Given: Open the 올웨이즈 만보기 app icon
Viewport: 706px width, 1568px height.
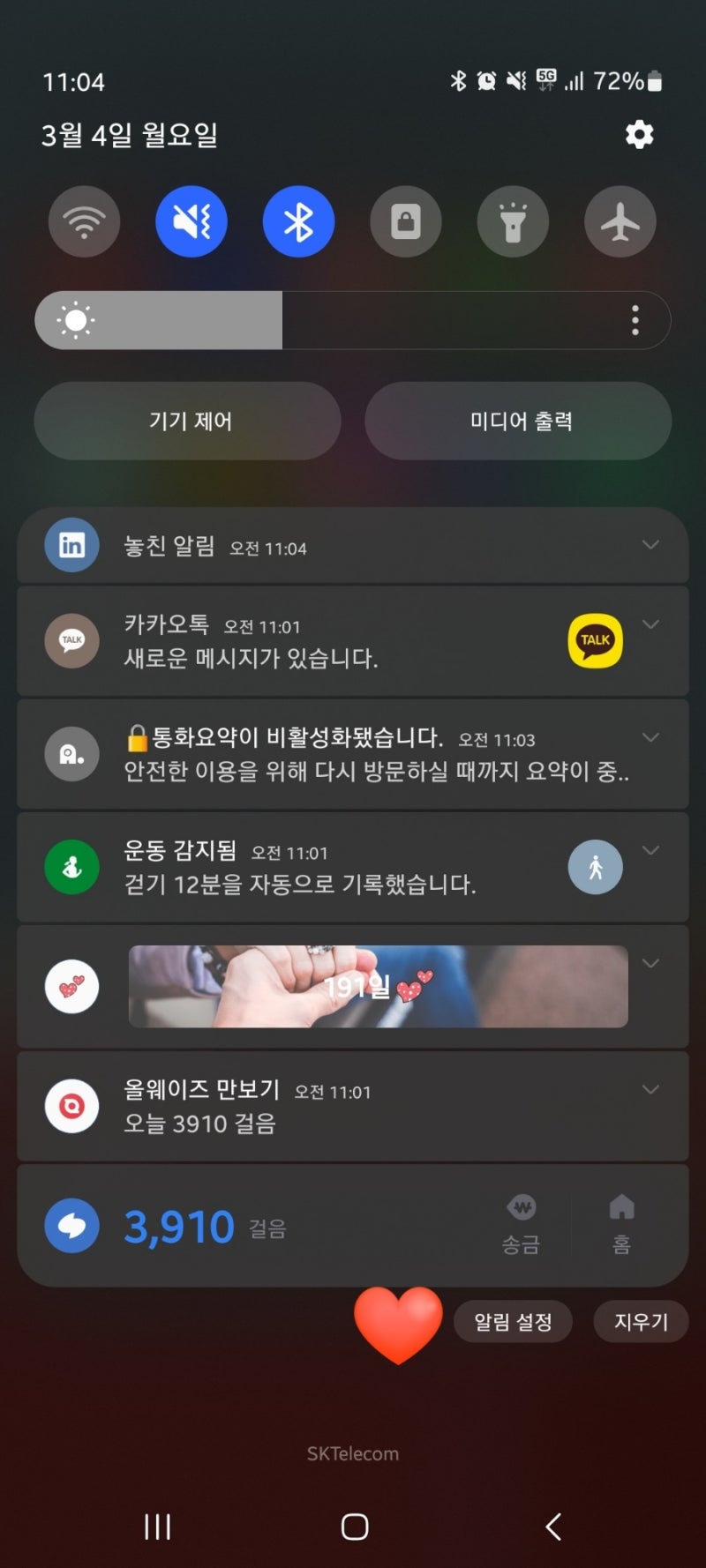Looking at the screenshot, I should [71, 1106].
